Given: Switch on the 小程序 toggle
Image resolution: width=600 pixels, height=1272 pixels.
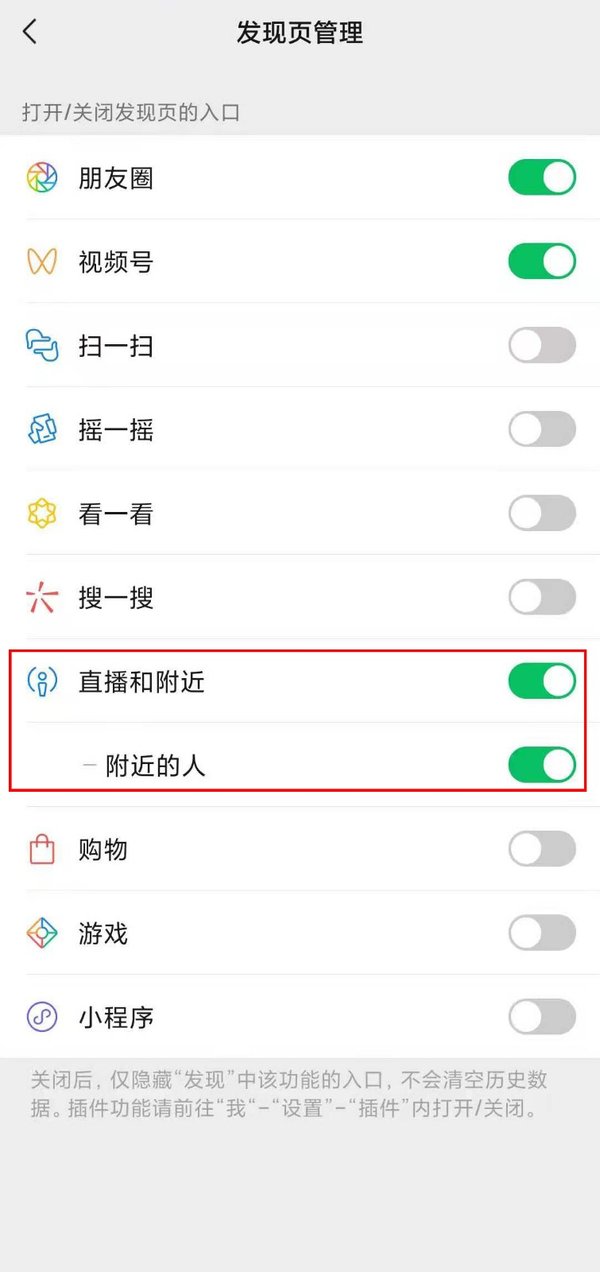Looking at the screenshot, I should (x=542, y=1018).
